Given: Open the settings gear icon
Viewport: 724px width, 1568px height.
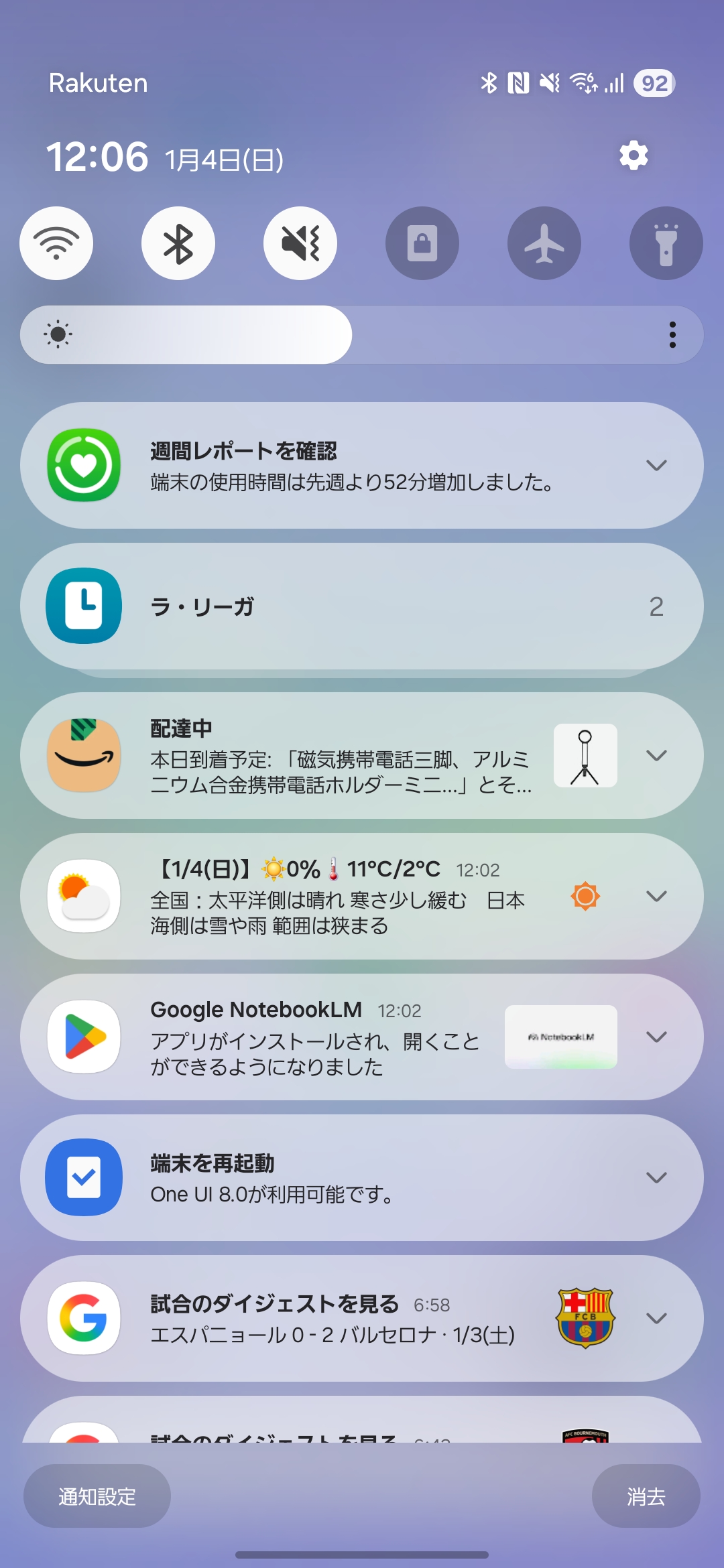Looking at the screenshot, I should pos(633,156).
